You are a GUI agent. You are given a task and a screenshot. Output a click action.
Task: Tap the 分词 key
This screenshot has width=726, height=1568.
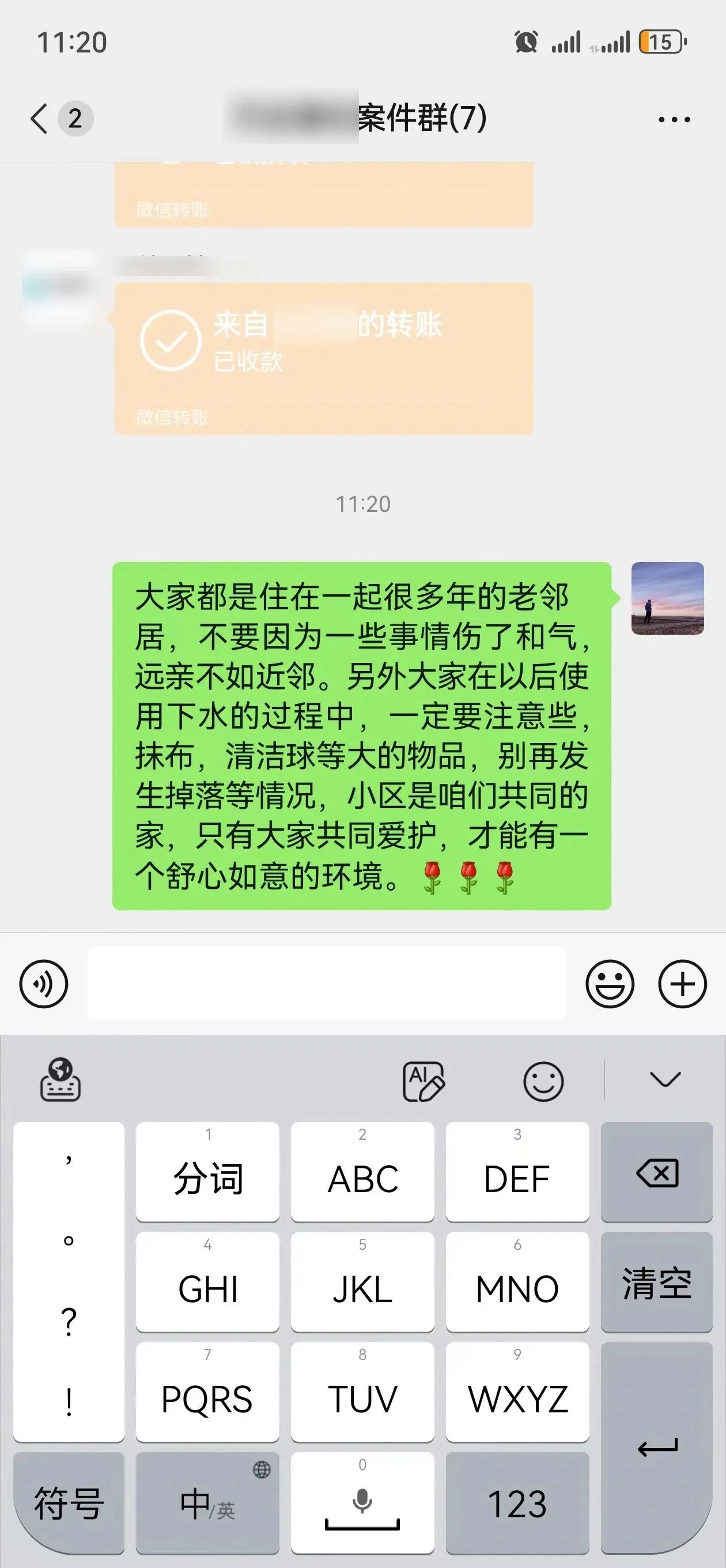tap(207, 1172)
